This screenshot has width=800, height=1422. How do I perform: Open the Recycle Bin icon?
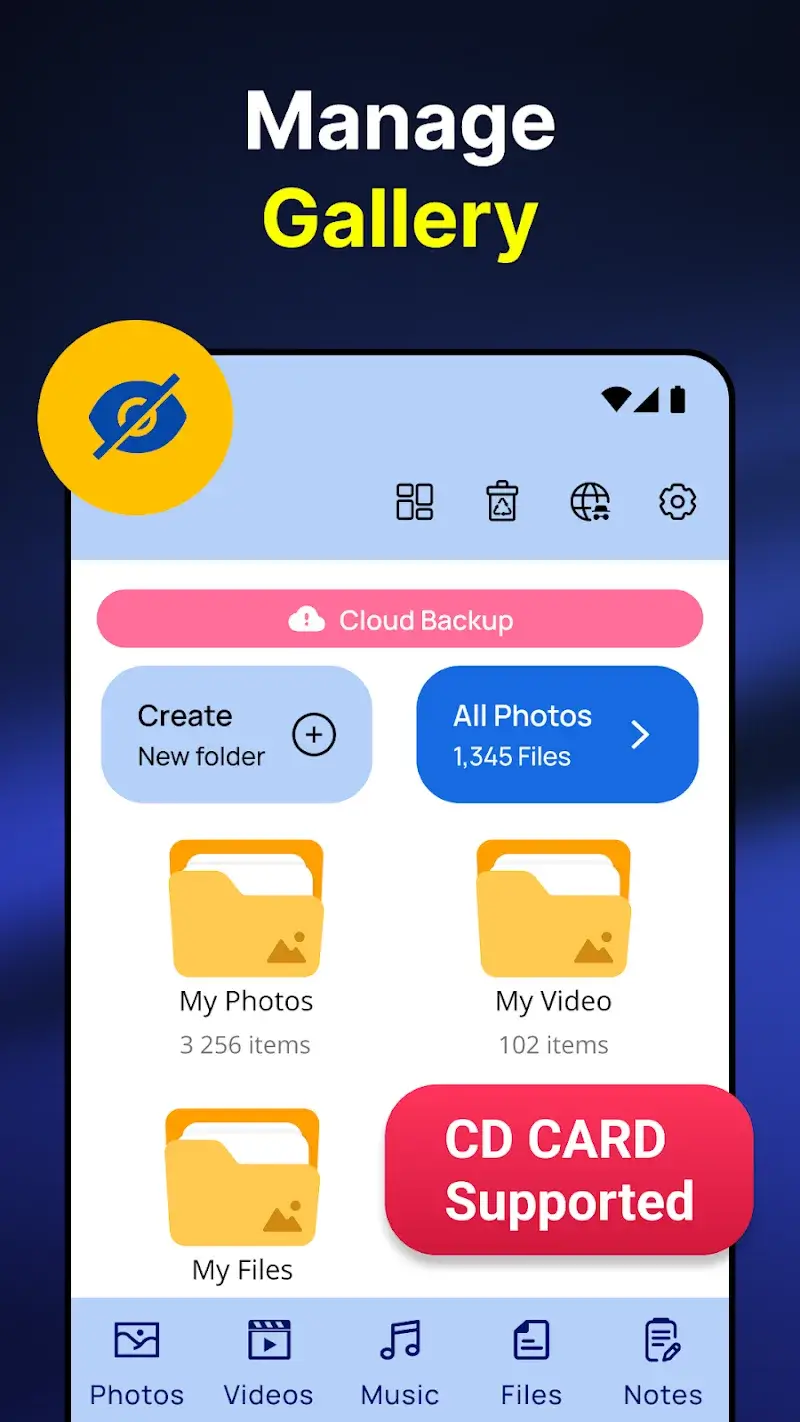pos(501,503)
